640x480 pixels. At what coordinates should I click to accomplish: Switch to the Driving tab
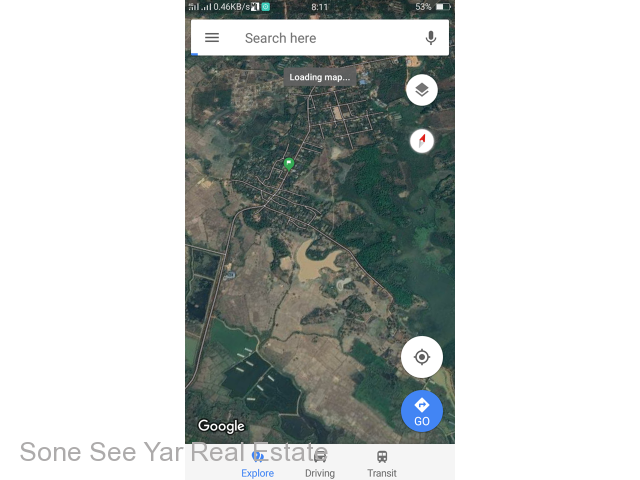pos(320,464)
